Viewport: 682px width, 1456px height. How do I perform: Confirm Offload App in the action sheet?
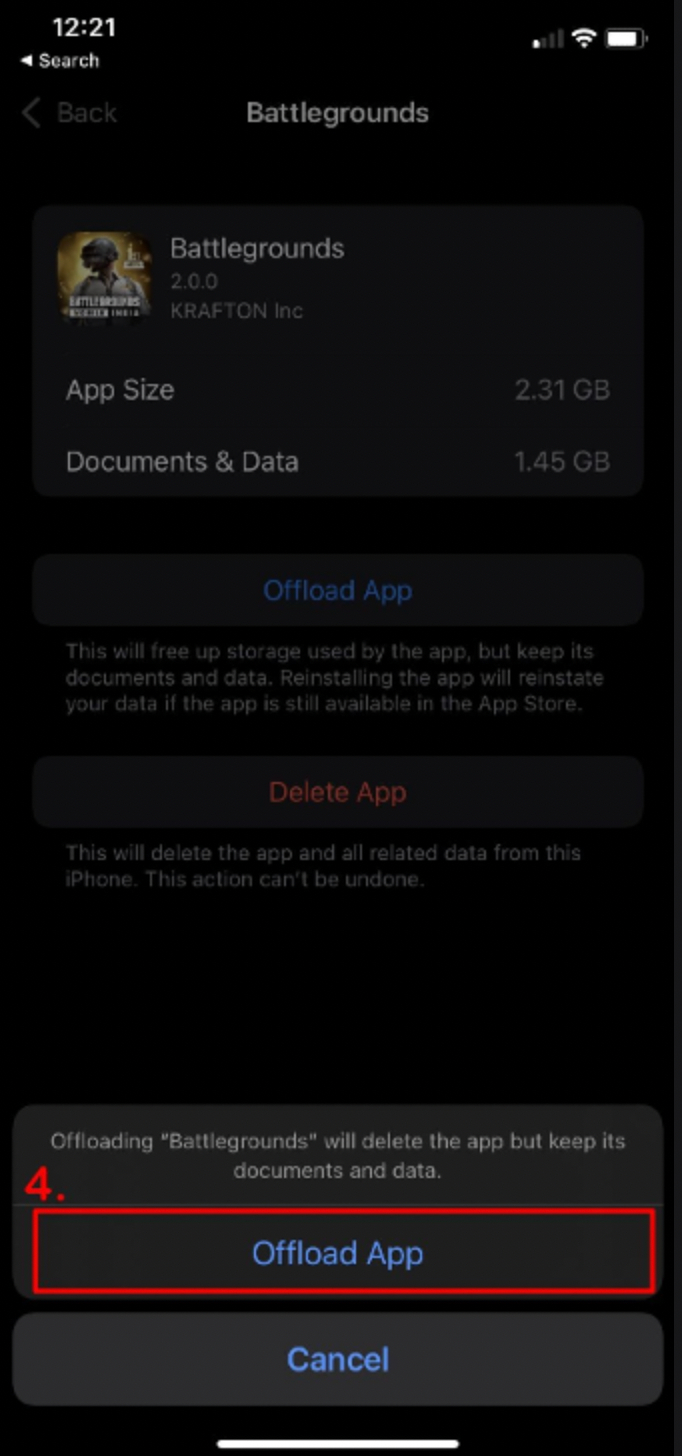pyautogui.click(x=338, y=1252)
